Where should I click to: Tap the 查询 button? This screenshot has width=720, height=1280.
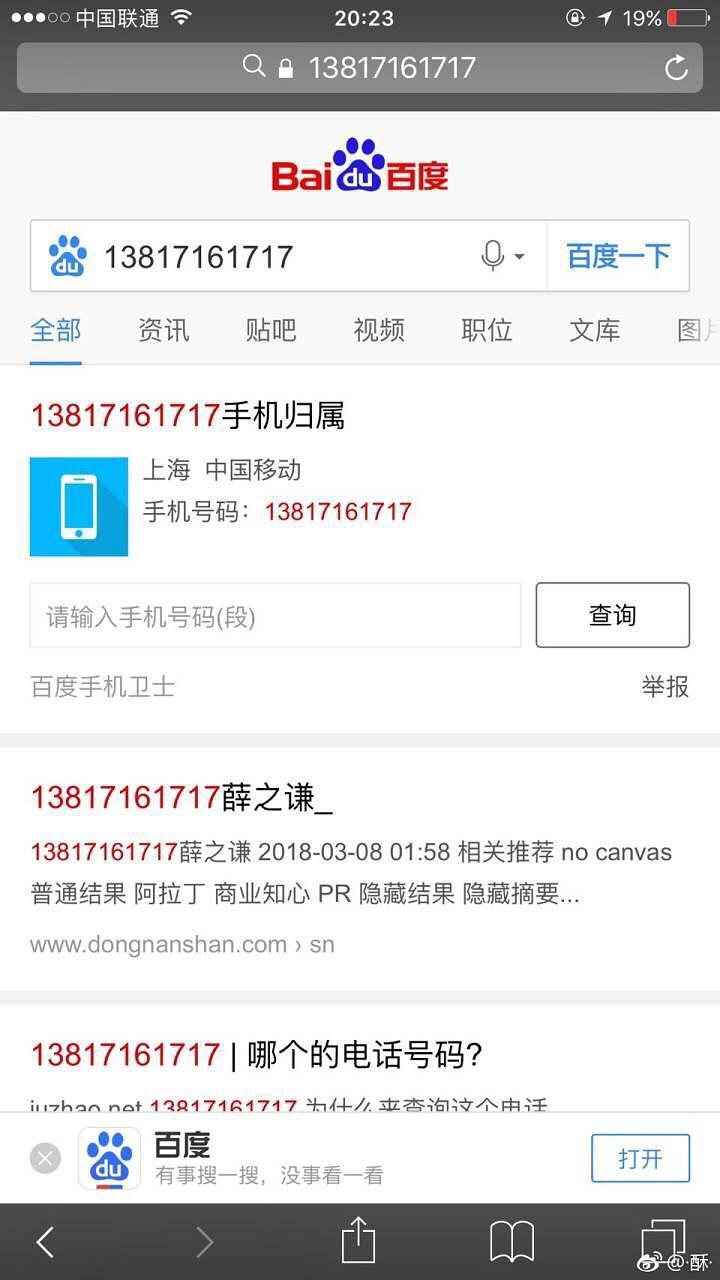coord(612,616)
